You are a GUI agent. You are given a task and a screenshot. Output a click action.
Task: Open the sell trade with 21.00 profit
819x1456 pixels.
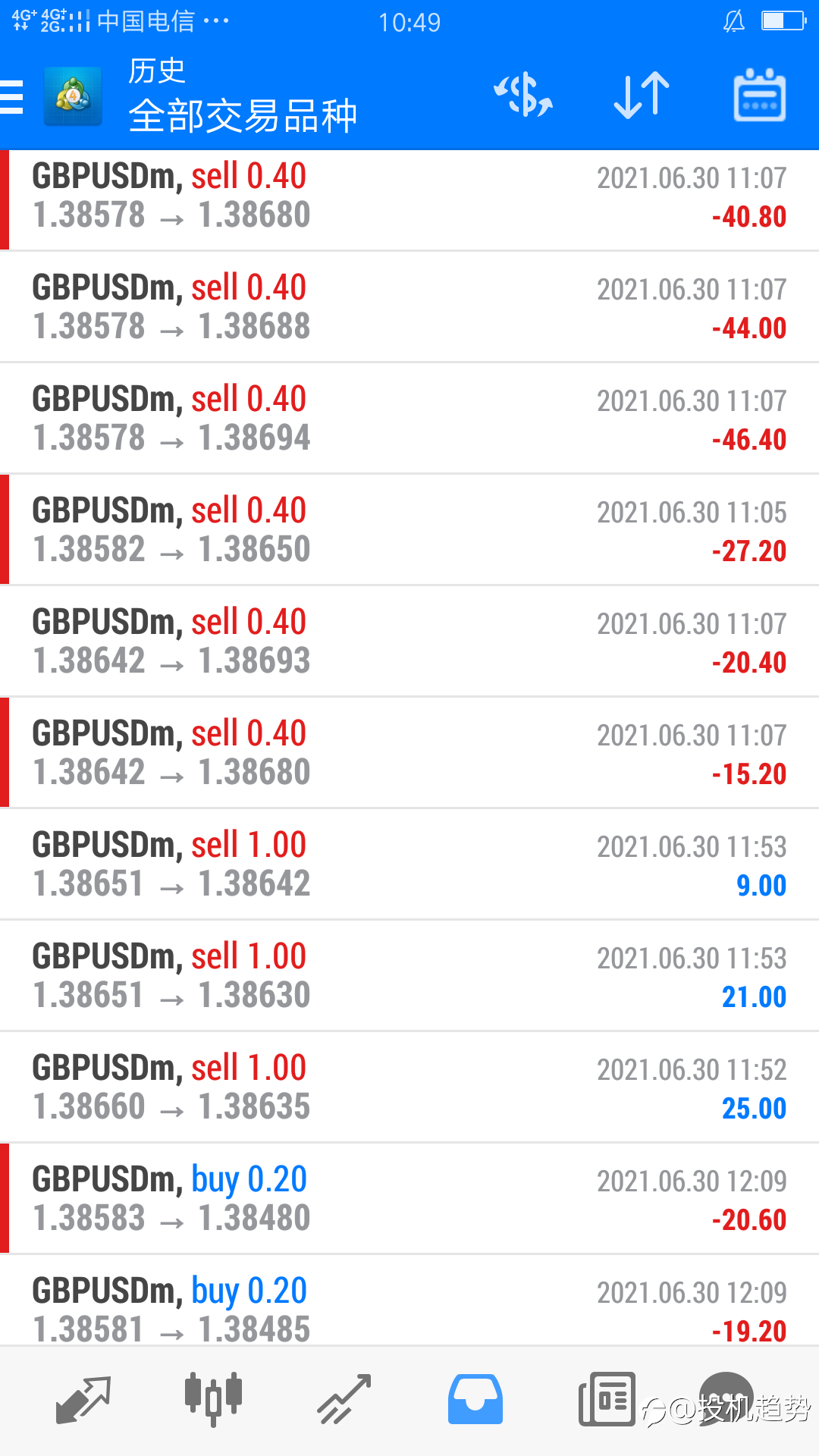click(409, 977)
